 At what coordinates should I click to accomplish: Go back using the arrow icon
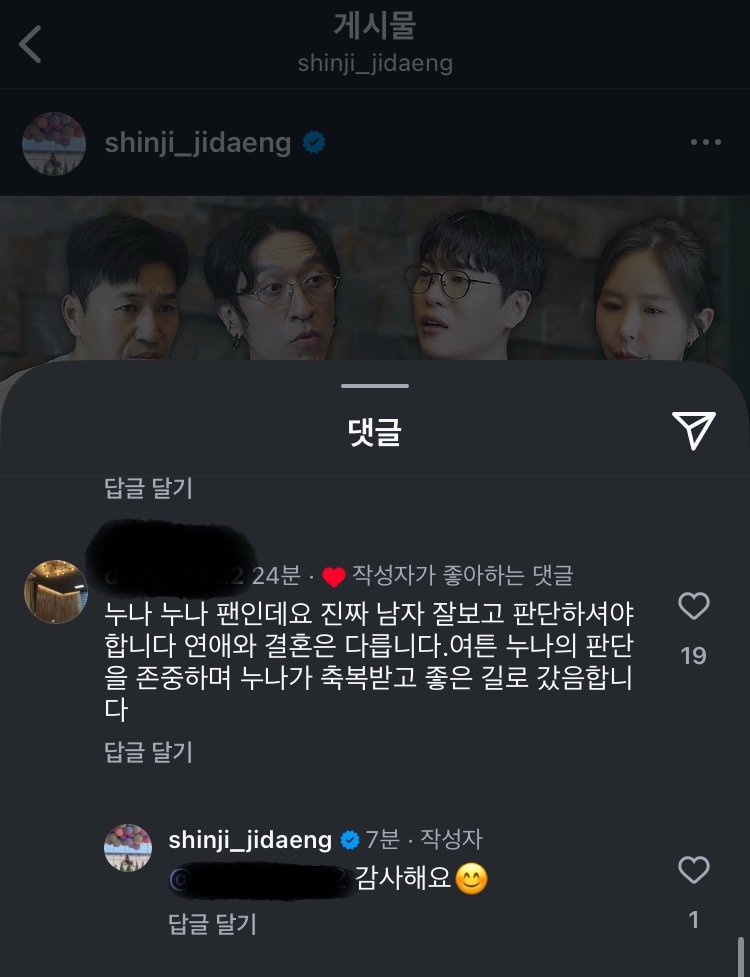tap(31, 45)
